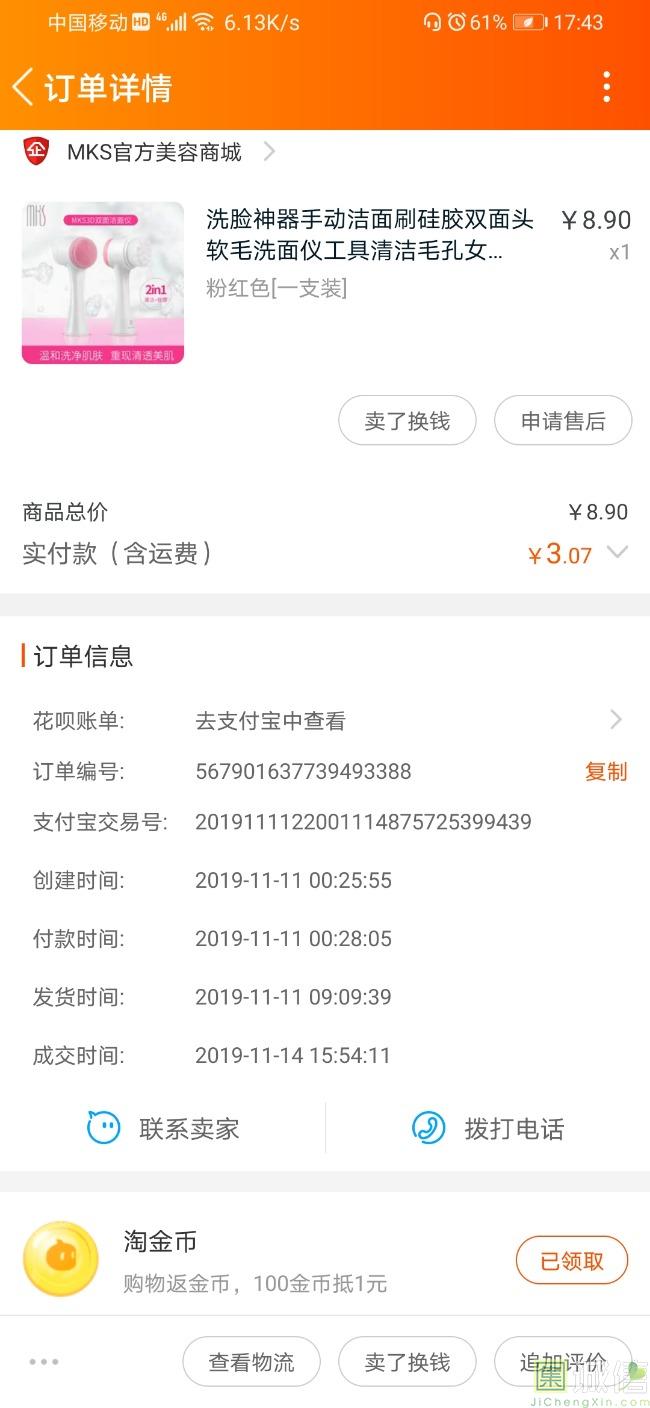The width and height of the screenshot is (650, 1408).
Task: Call the seller with 拨打电话
Action: pos(488,1129)
